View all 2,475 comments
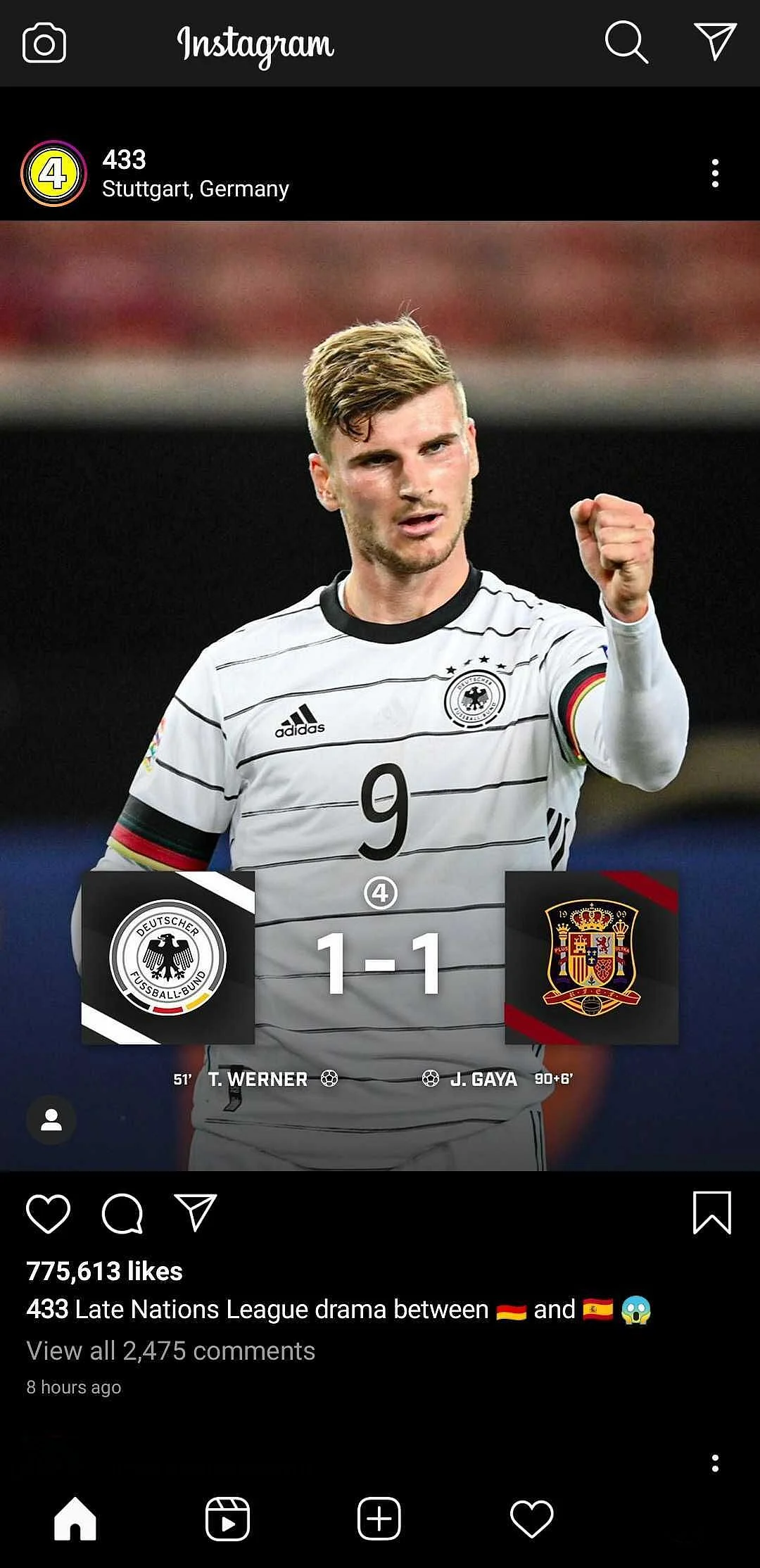The image size is (760, 1568). point(170,1351)
